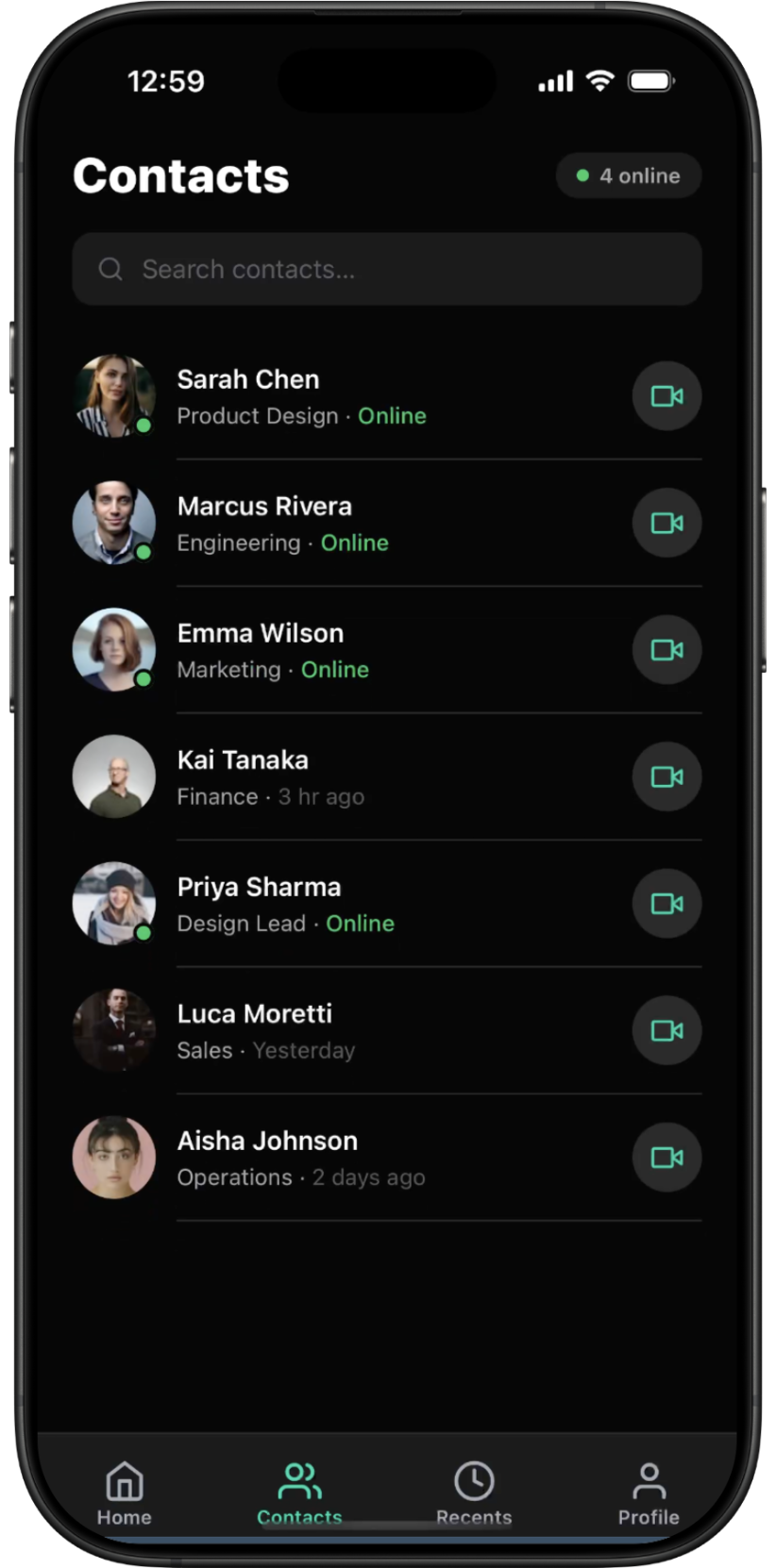Start a video call with Sarah Chen

[666, 396]
